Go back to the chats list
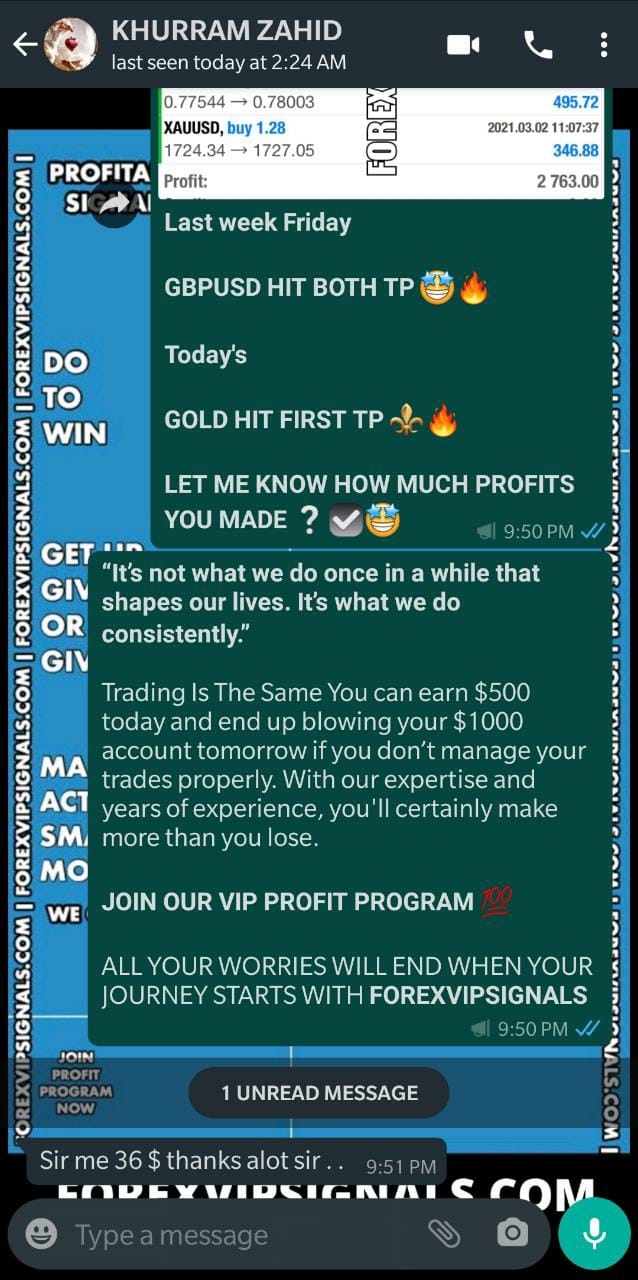The width and height of the screenshot is (638, 1280). coord(24,45)
